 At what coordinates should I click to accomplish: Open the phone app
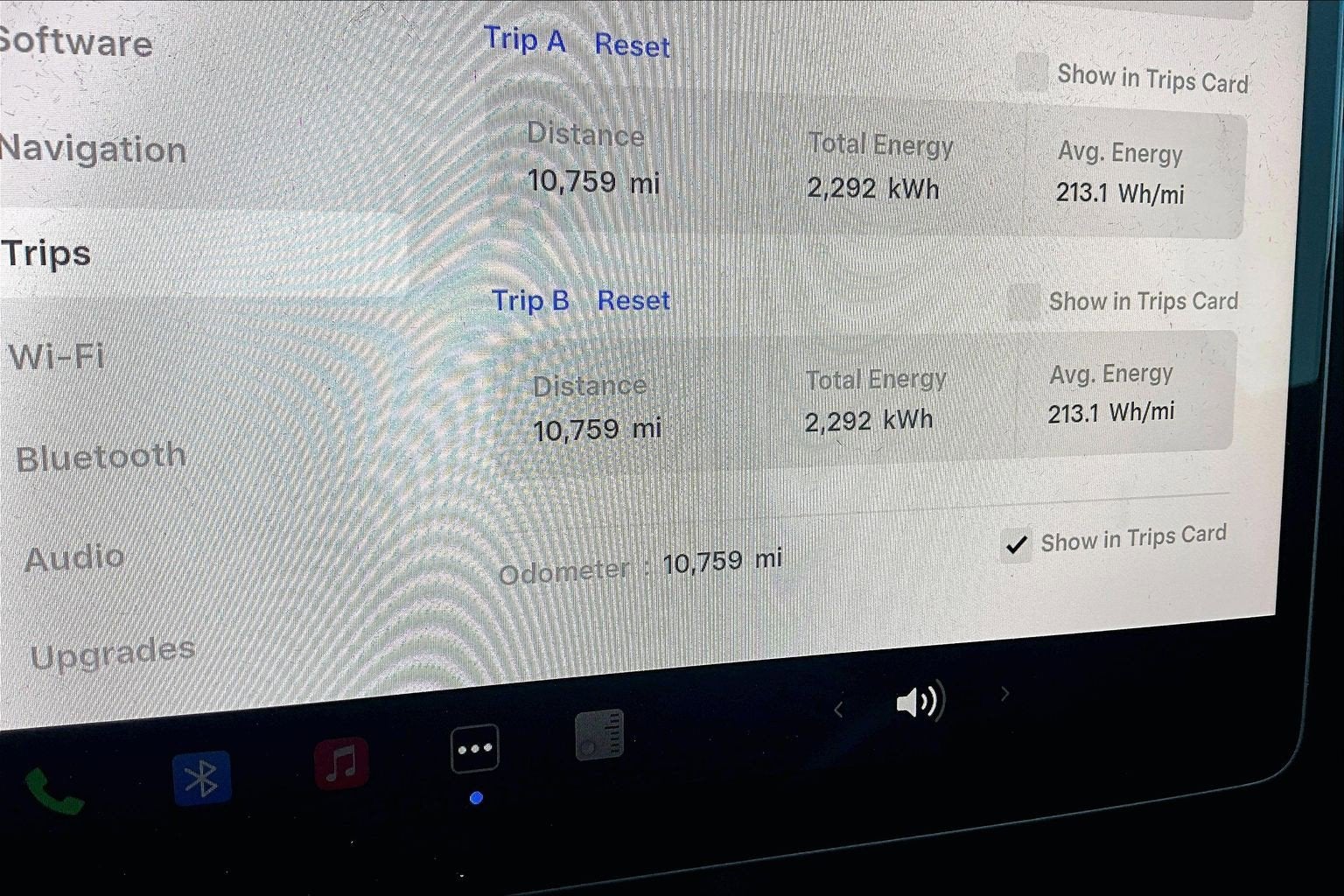pos(54,790)
